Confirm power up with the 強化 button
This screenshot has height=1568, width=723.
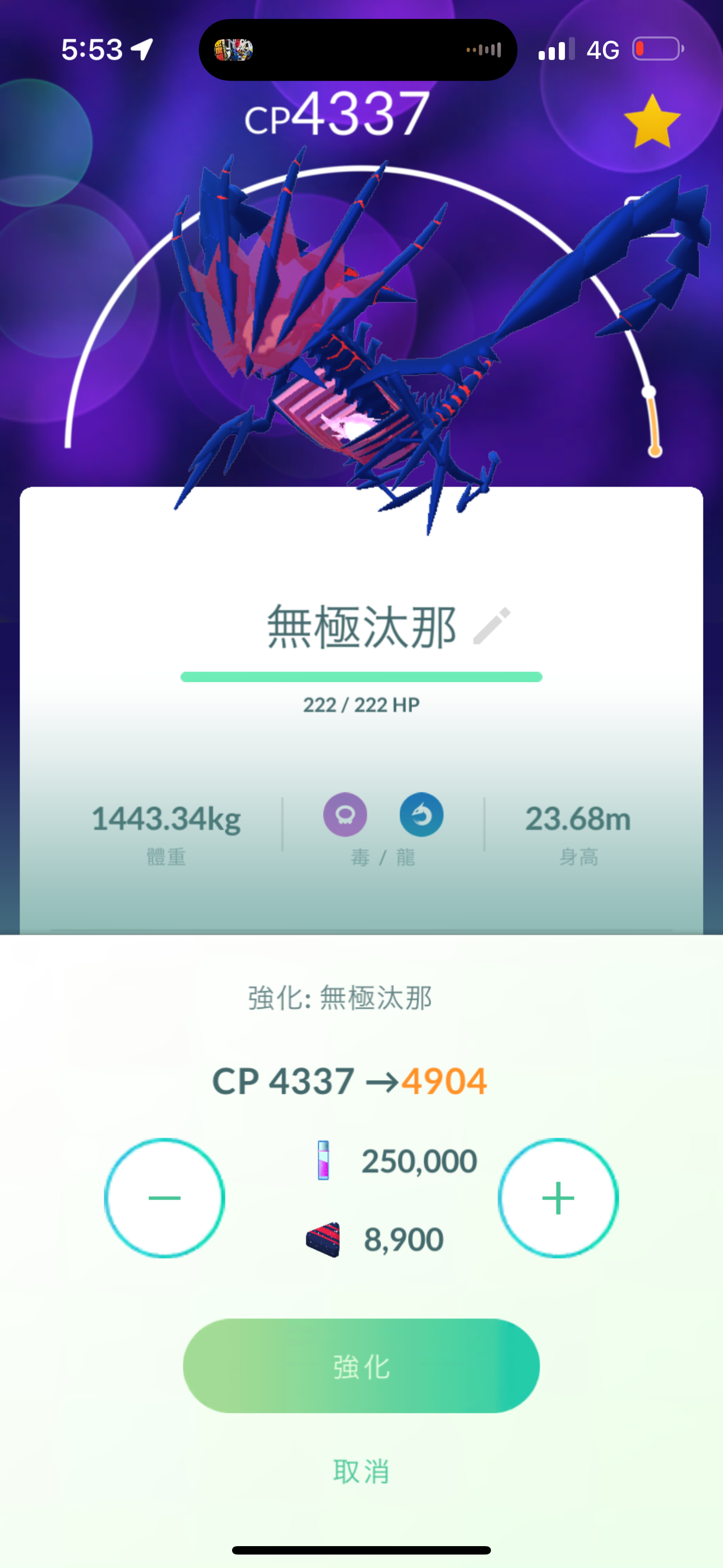click(x=361, y=1366)
